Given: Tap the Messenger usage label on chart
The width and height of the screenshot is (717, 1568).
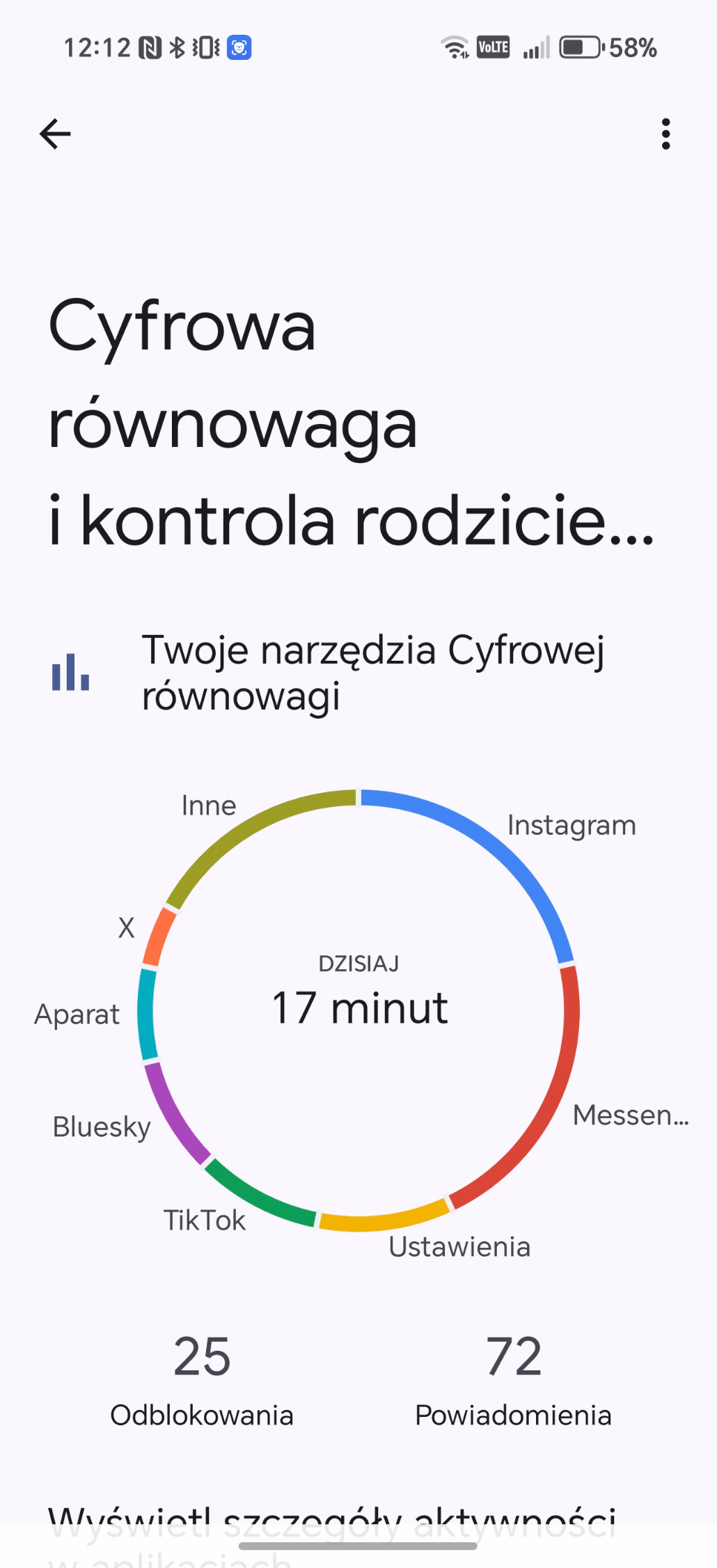Looking at the screenshot, I should coord(630,1115).
